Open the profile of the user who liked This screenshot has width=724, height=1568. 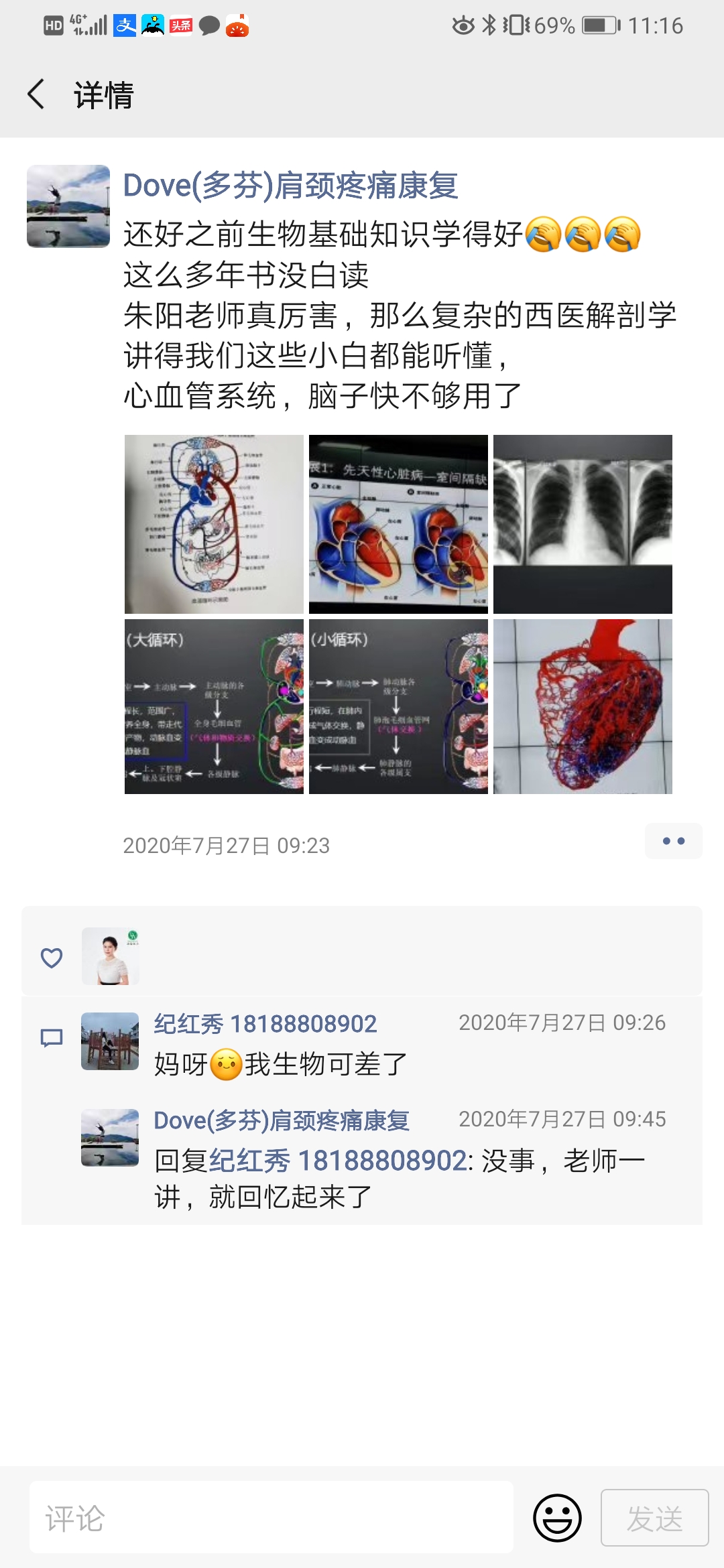click(111, 956)
